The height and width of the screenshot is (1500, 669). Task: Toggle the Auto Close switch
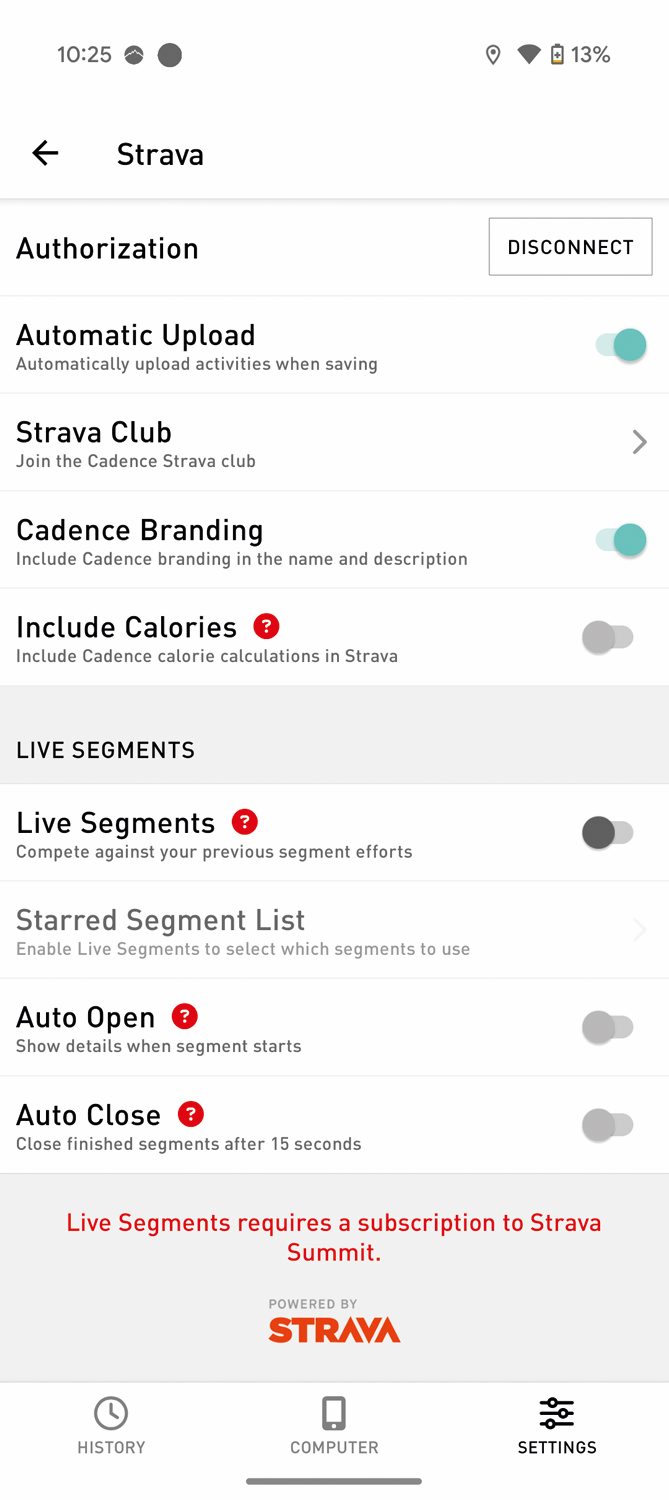pos(608,1125)
